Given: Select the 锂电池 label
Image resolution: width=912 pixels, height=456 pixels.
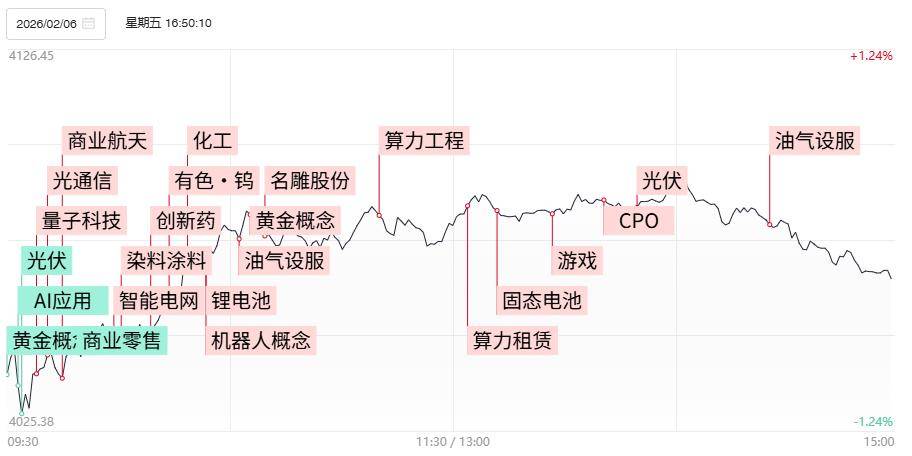Looking at the screenshot, I should (x=240, y=300).
